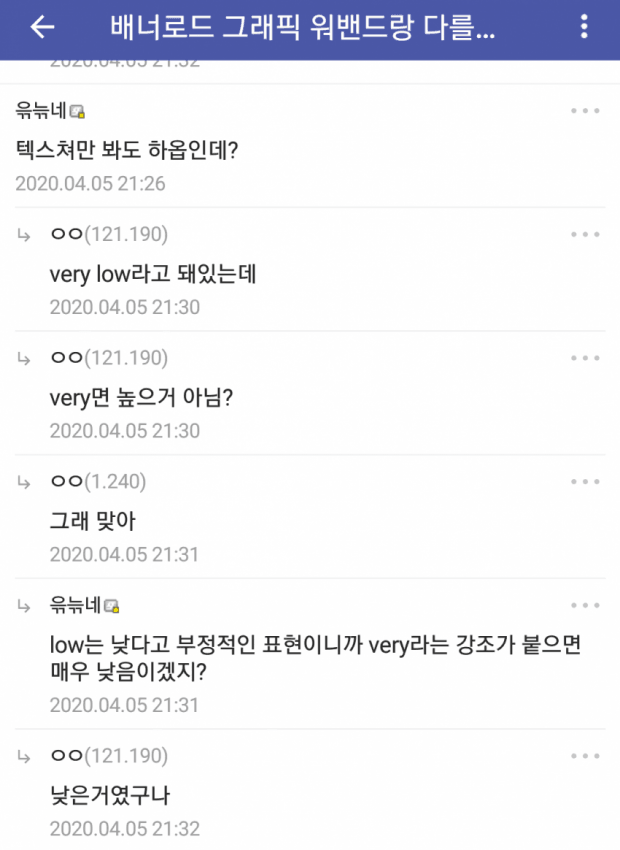Open options for the 'very면 높으거 아님?' reply

(x=585, y=359)
